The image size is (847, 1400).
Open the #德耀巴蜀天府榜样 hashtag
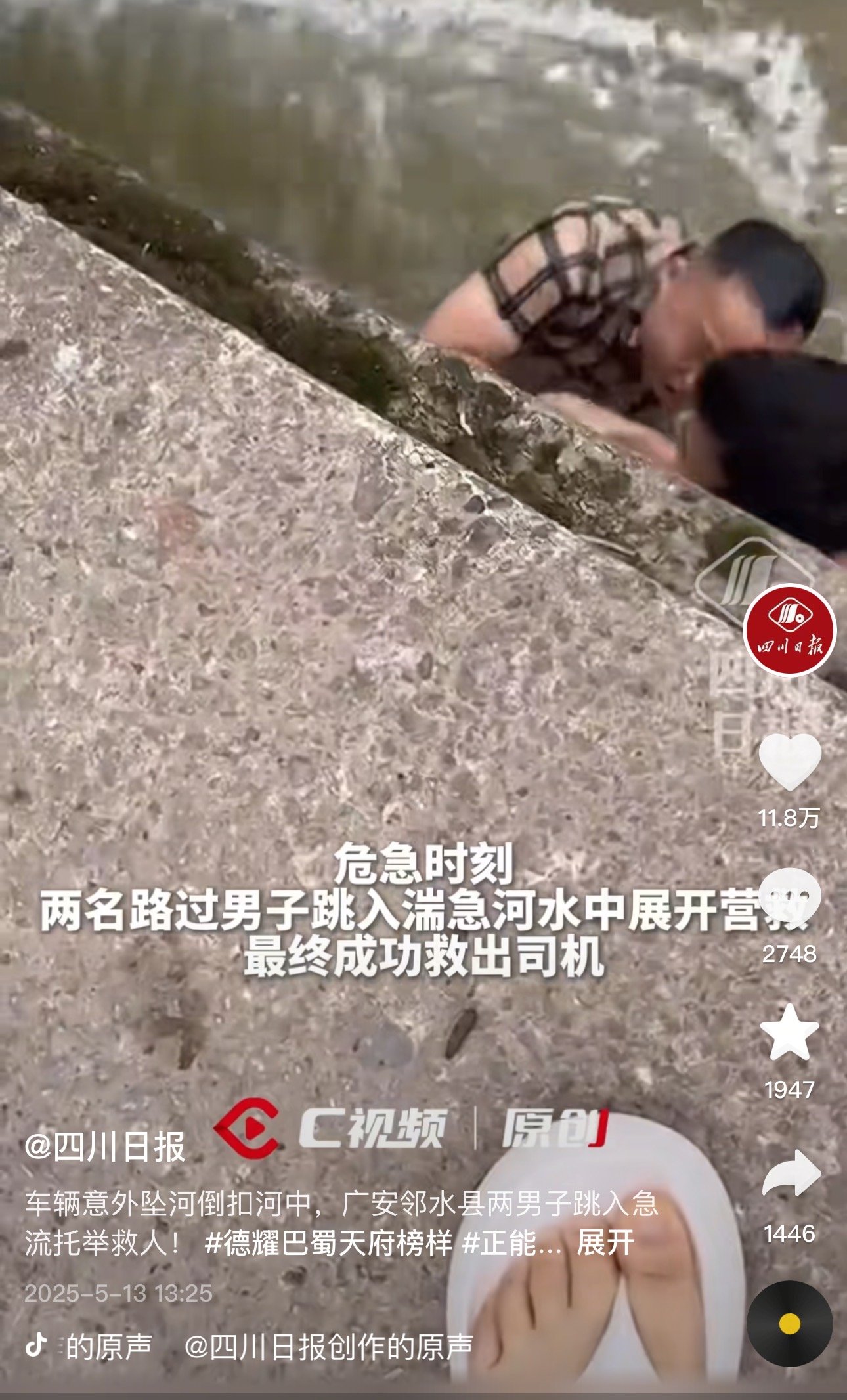pos(328,1242)
